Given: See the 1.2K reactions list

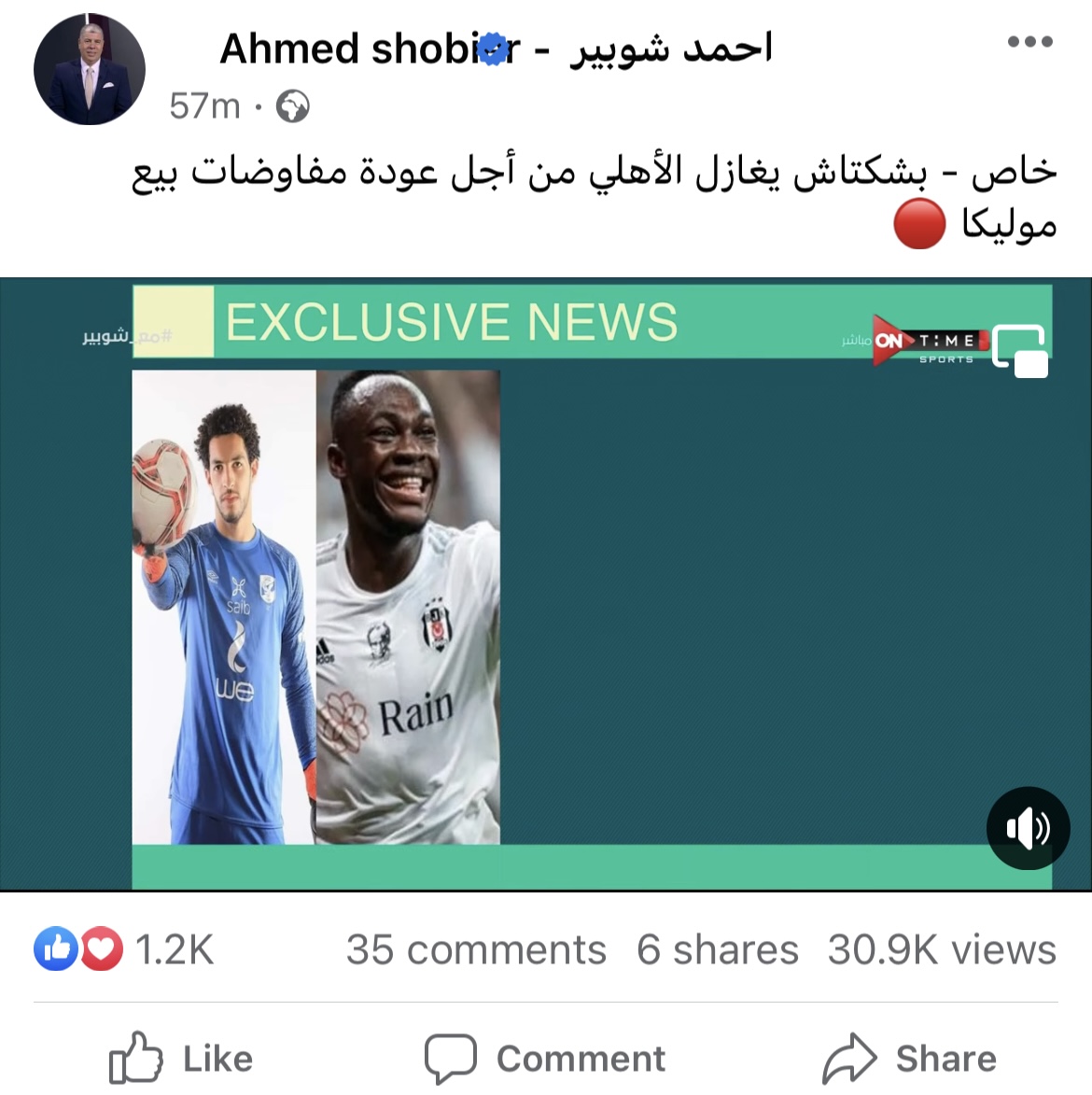Looking at the screenshot, I should pos(125,950).
